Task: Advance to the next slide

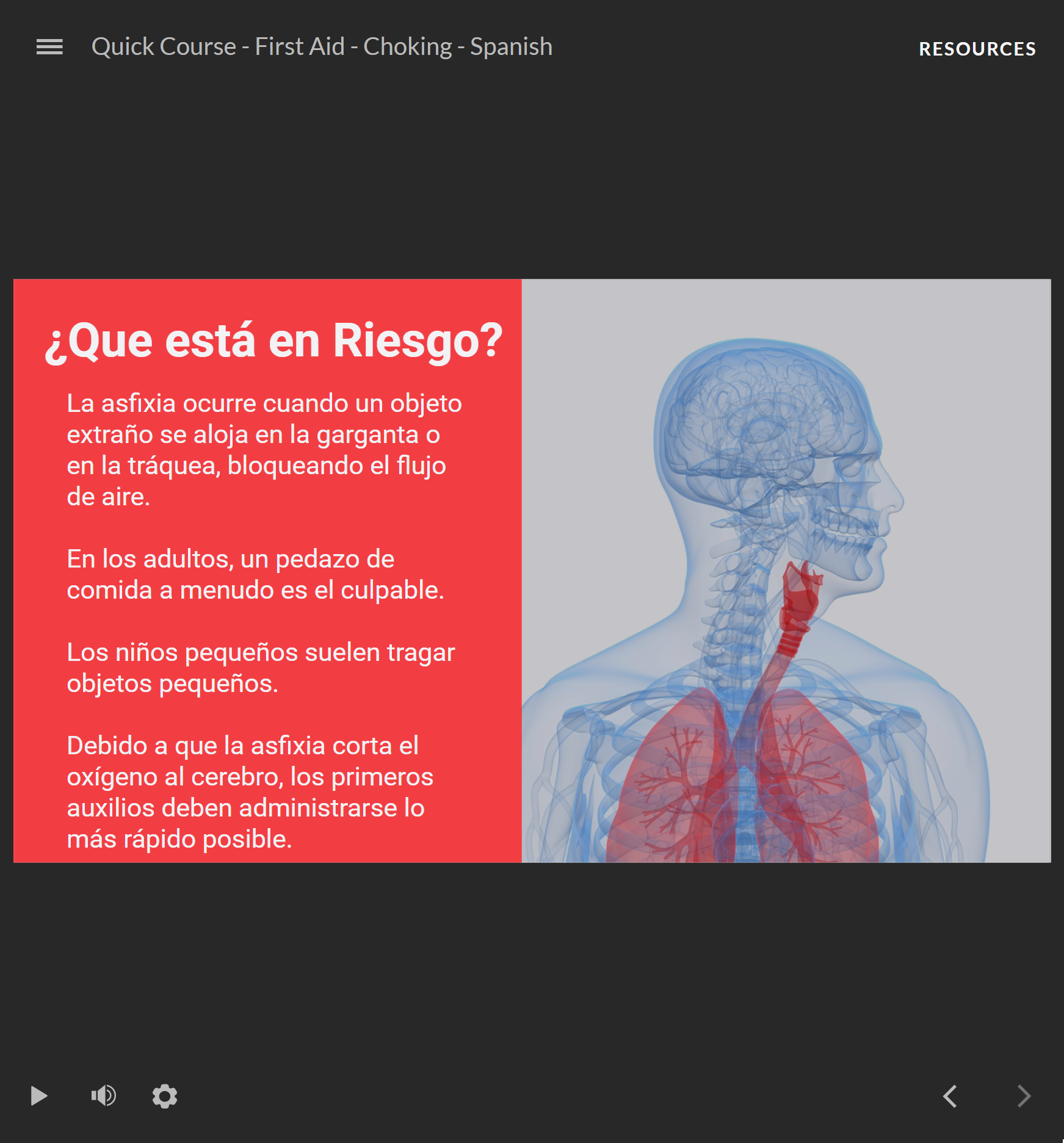Action: tap(1024, 1096)
